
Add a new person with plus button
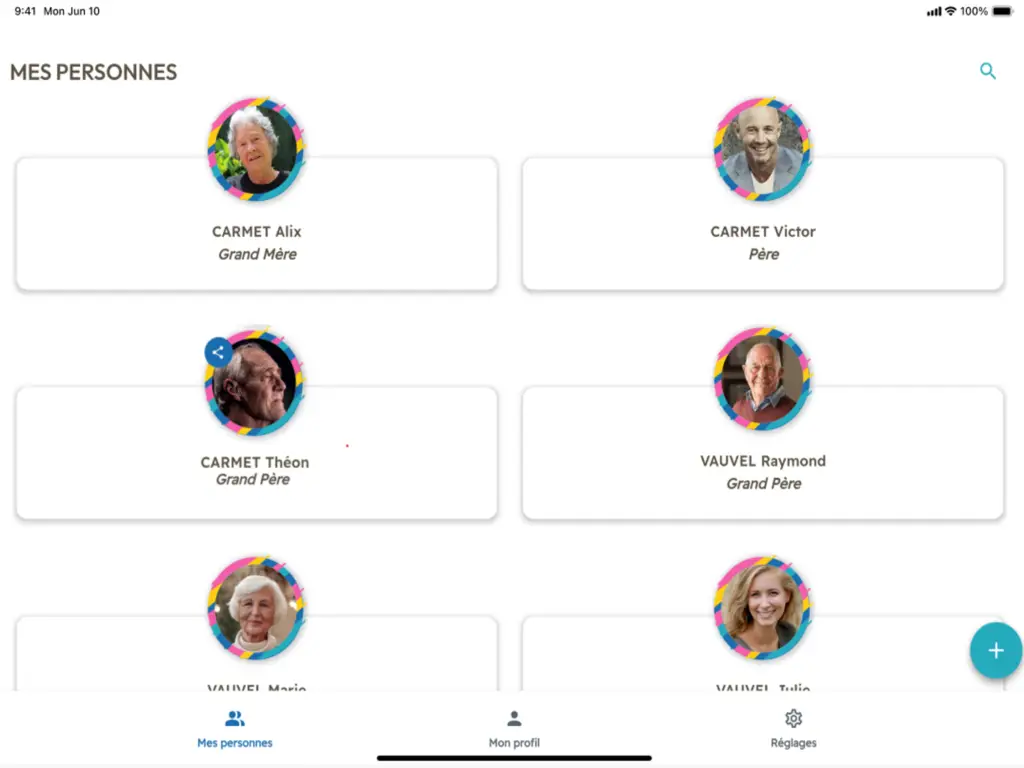995,651
